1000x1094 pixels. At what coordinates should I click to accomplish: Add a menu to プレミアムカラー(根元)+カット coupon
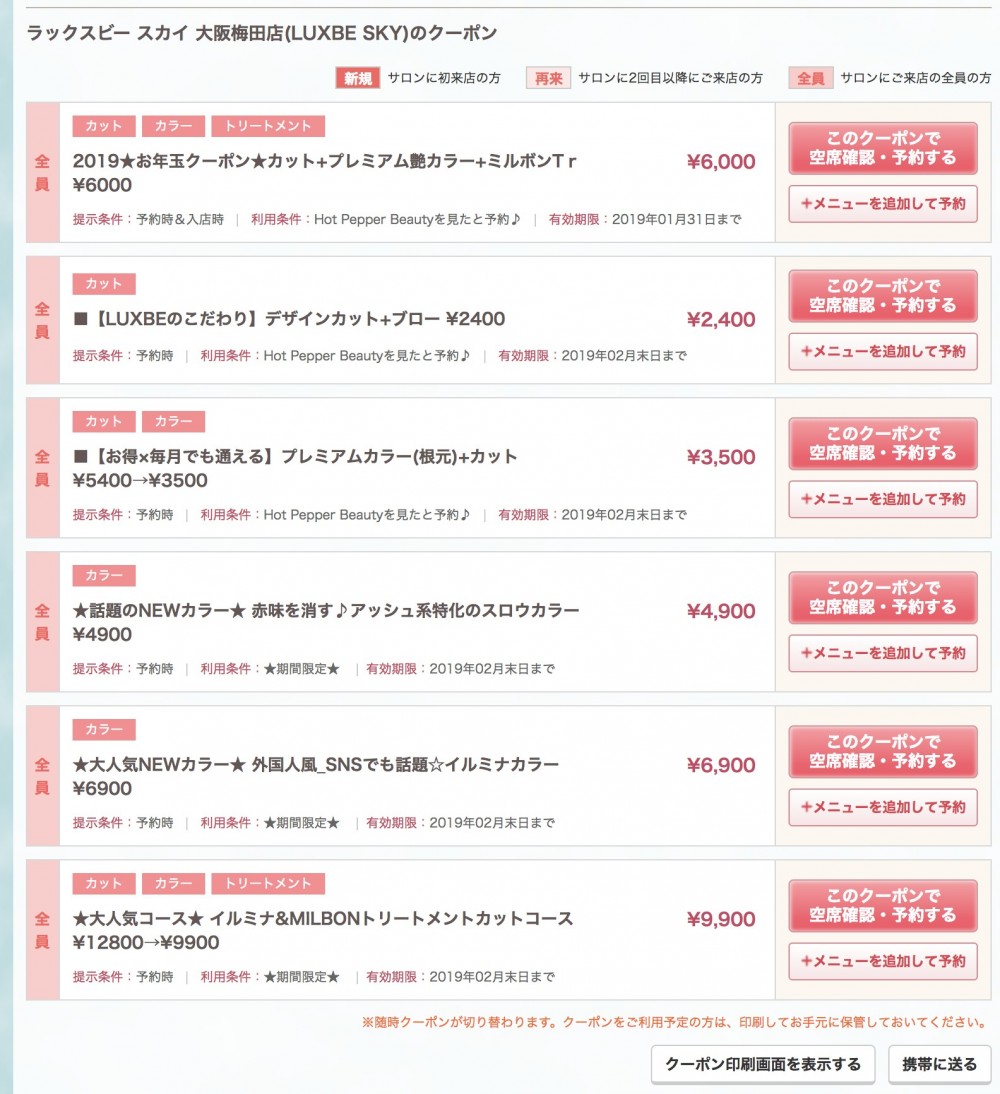(883, 499)
